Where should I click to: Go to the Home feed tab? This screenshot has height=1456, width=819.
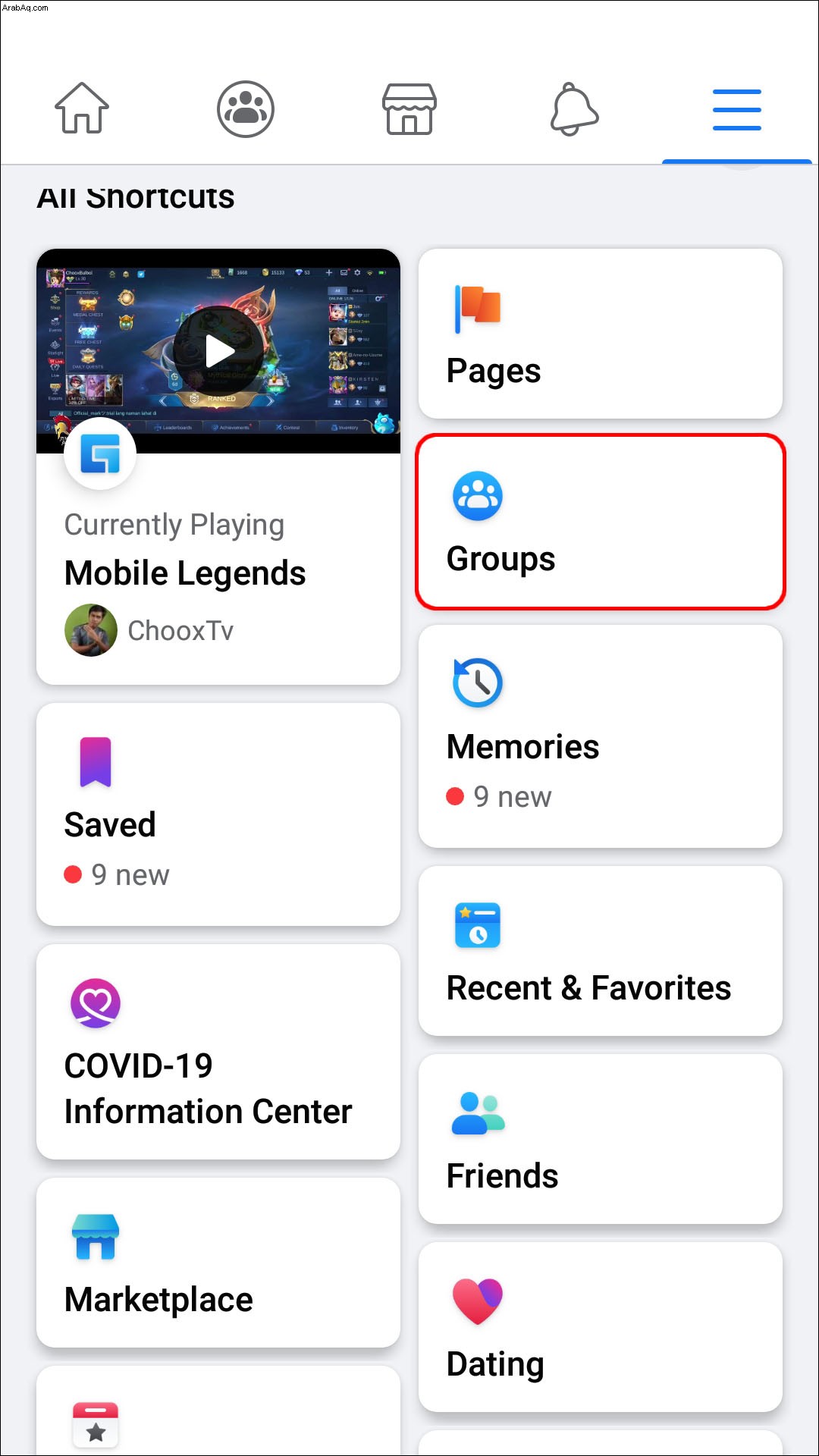coord(82,108)
